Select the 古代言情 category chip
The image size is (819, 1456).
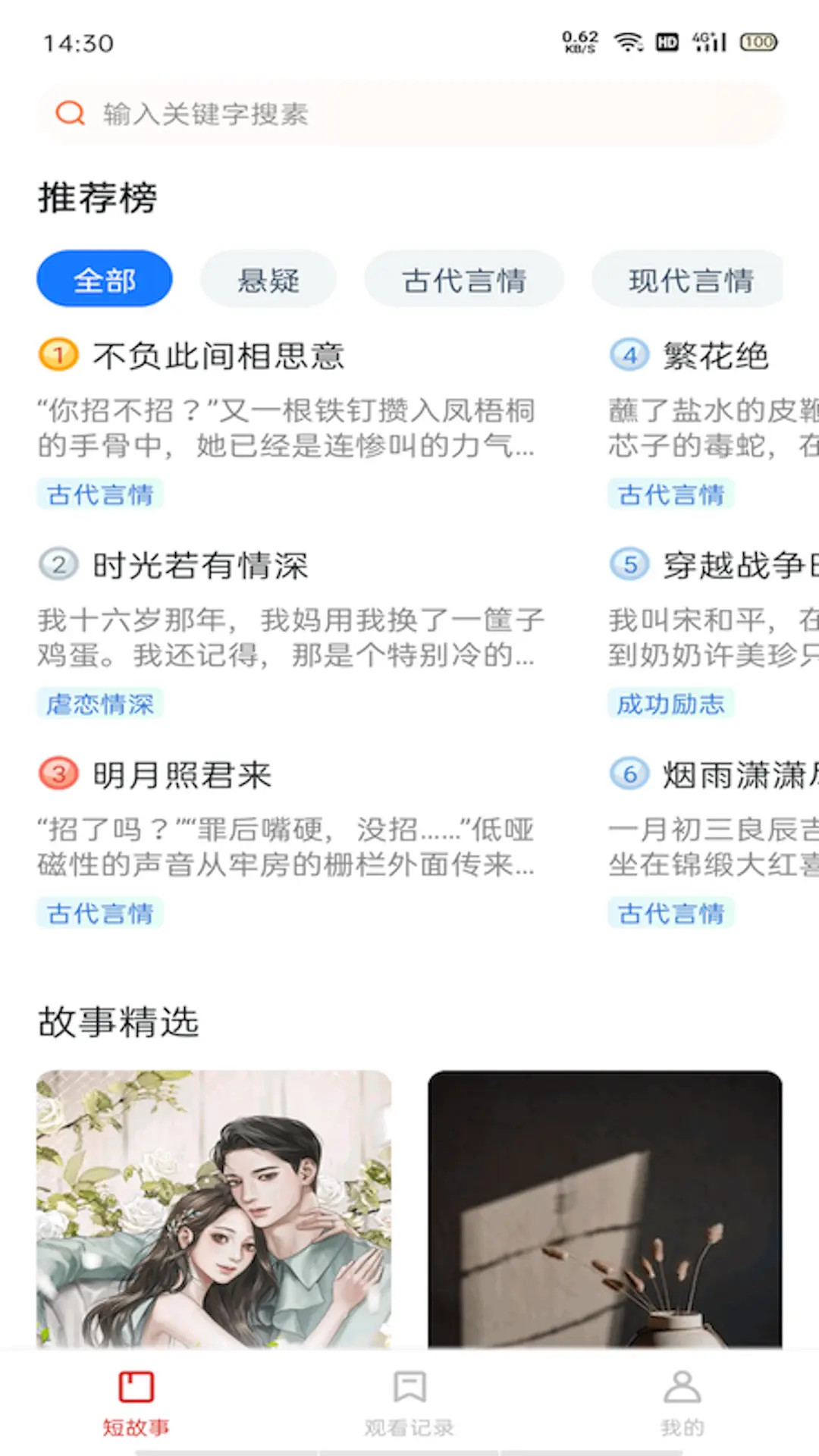tap(464, 279)
